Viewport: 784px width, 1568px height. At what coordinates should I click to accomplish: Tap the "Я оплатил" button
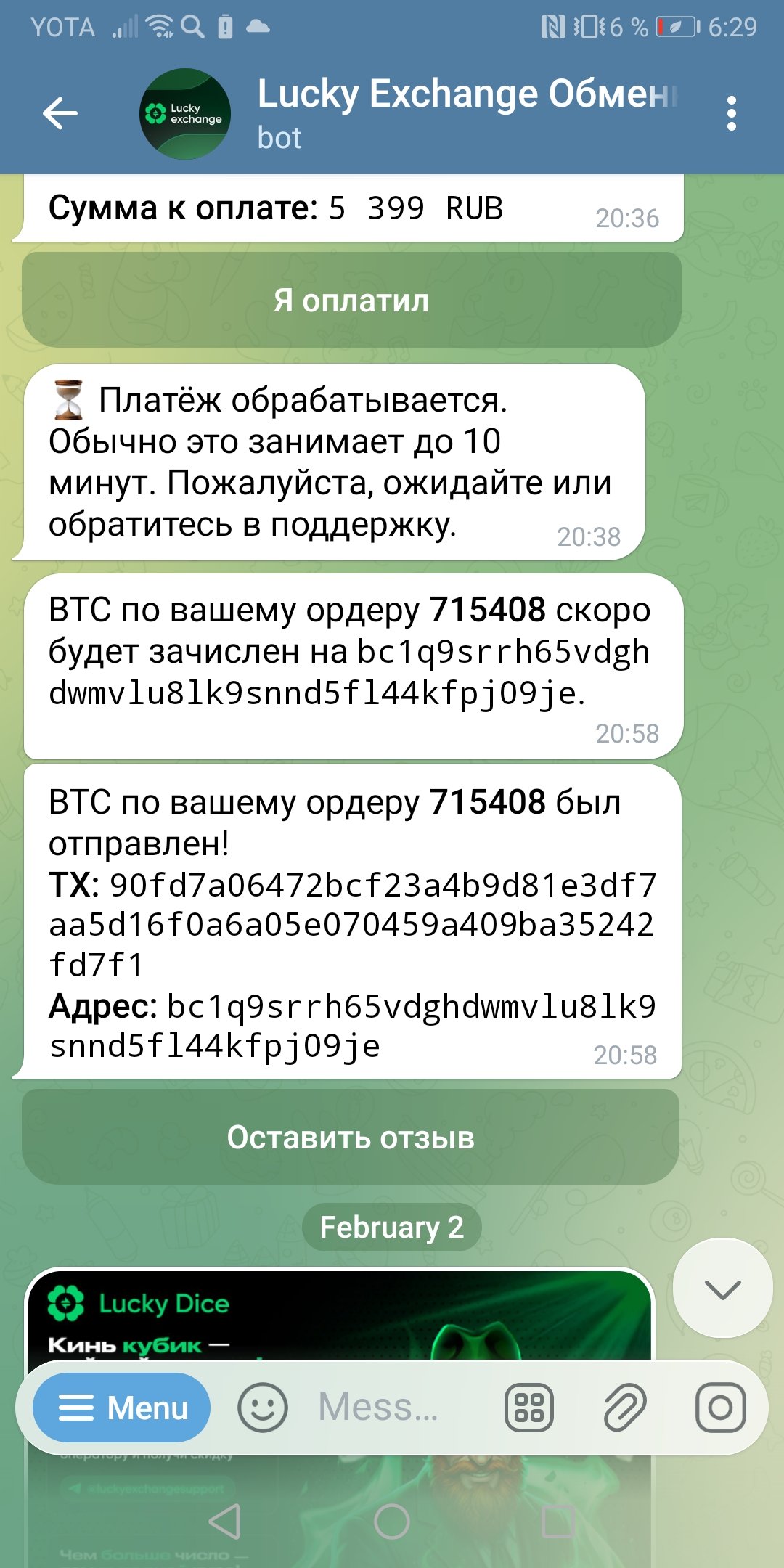pos(351,301)
